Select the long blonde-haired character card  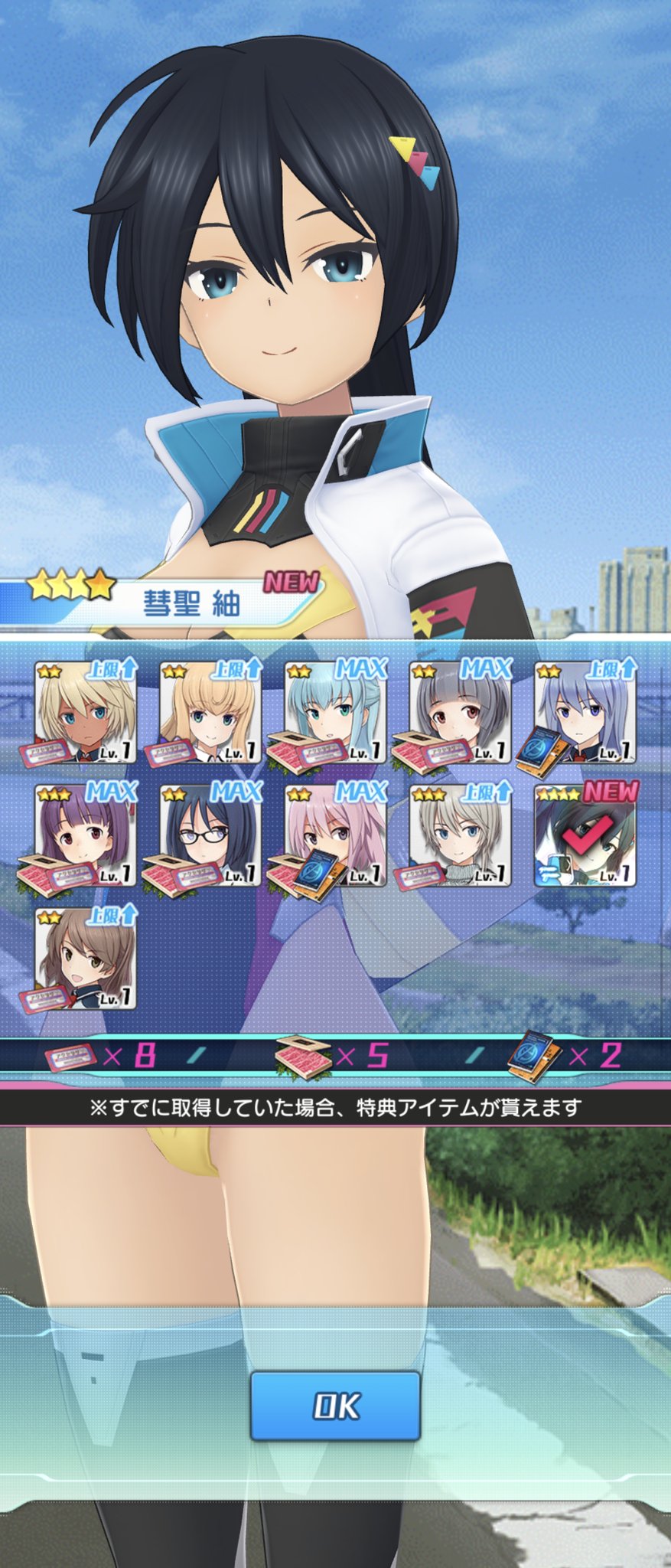(x=210, y=713)
